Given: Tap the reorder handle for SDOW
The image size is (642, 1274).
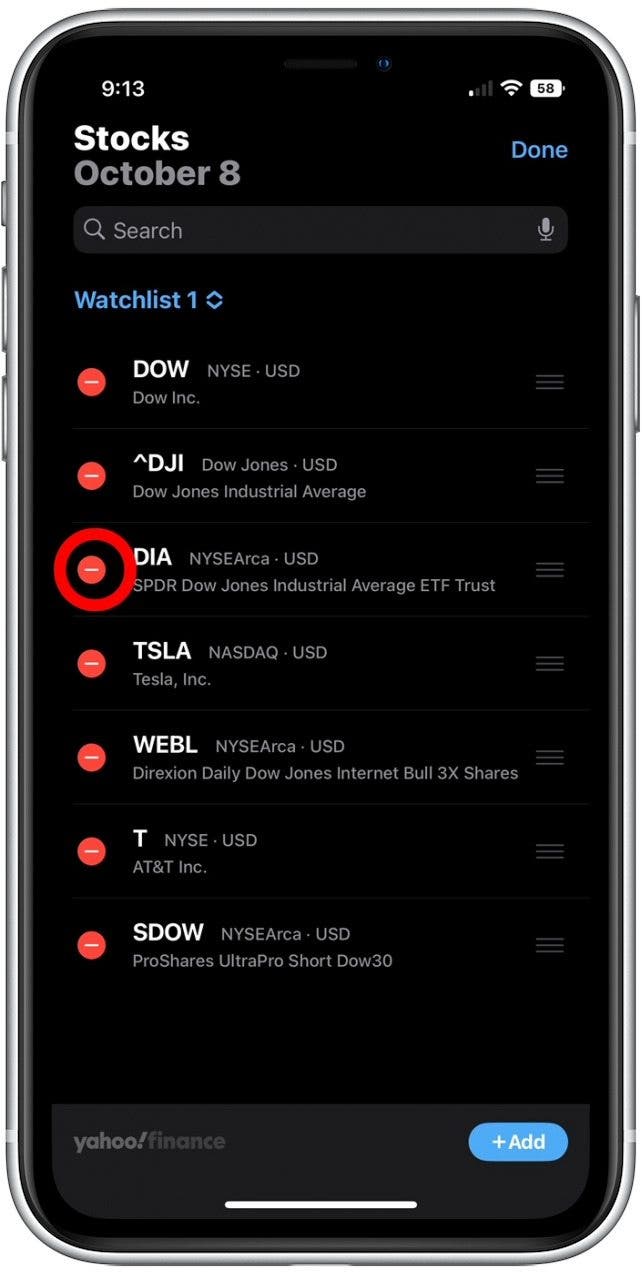Looking at the screenshot, I should click(x=549, y=945).
